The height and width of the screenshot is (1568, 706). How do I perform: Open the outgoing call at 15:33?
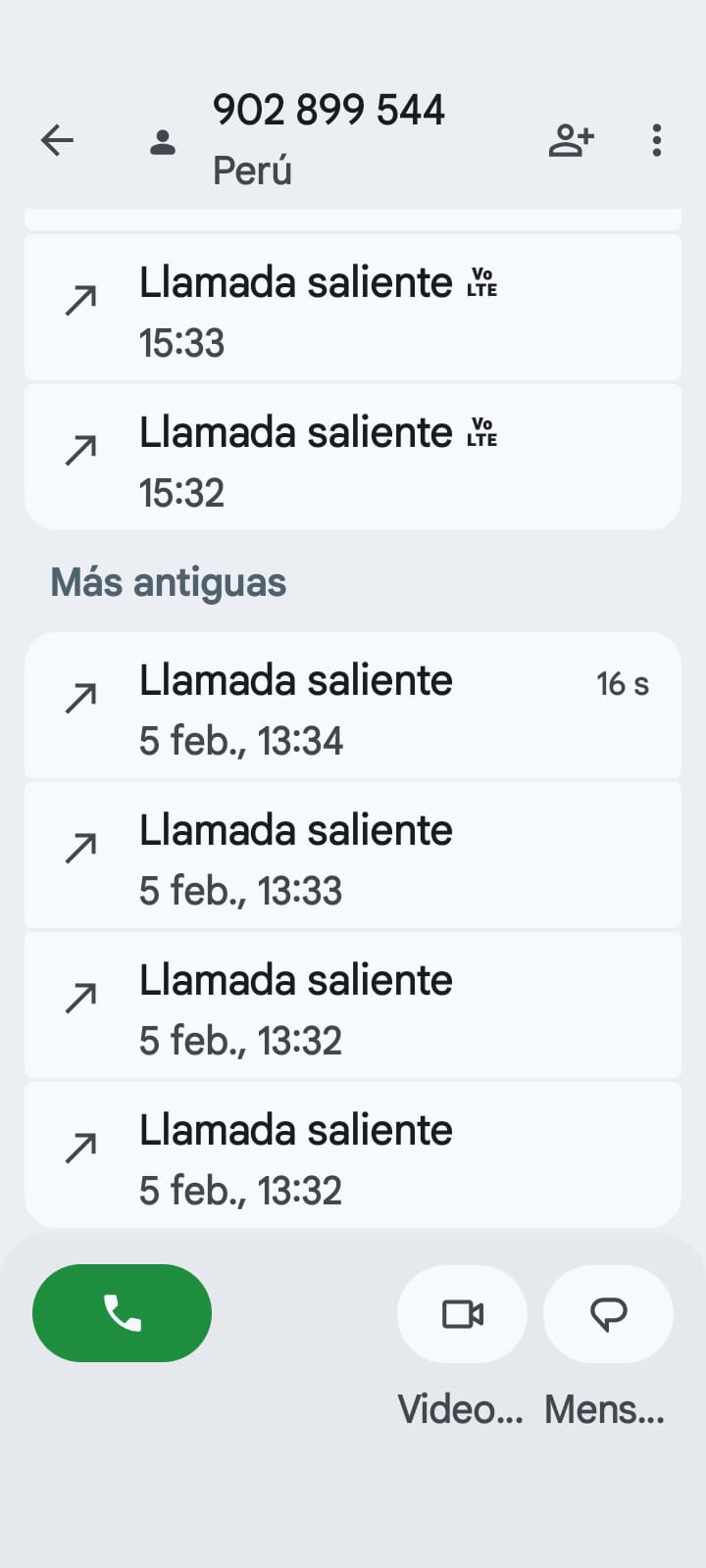pos(353,308)
